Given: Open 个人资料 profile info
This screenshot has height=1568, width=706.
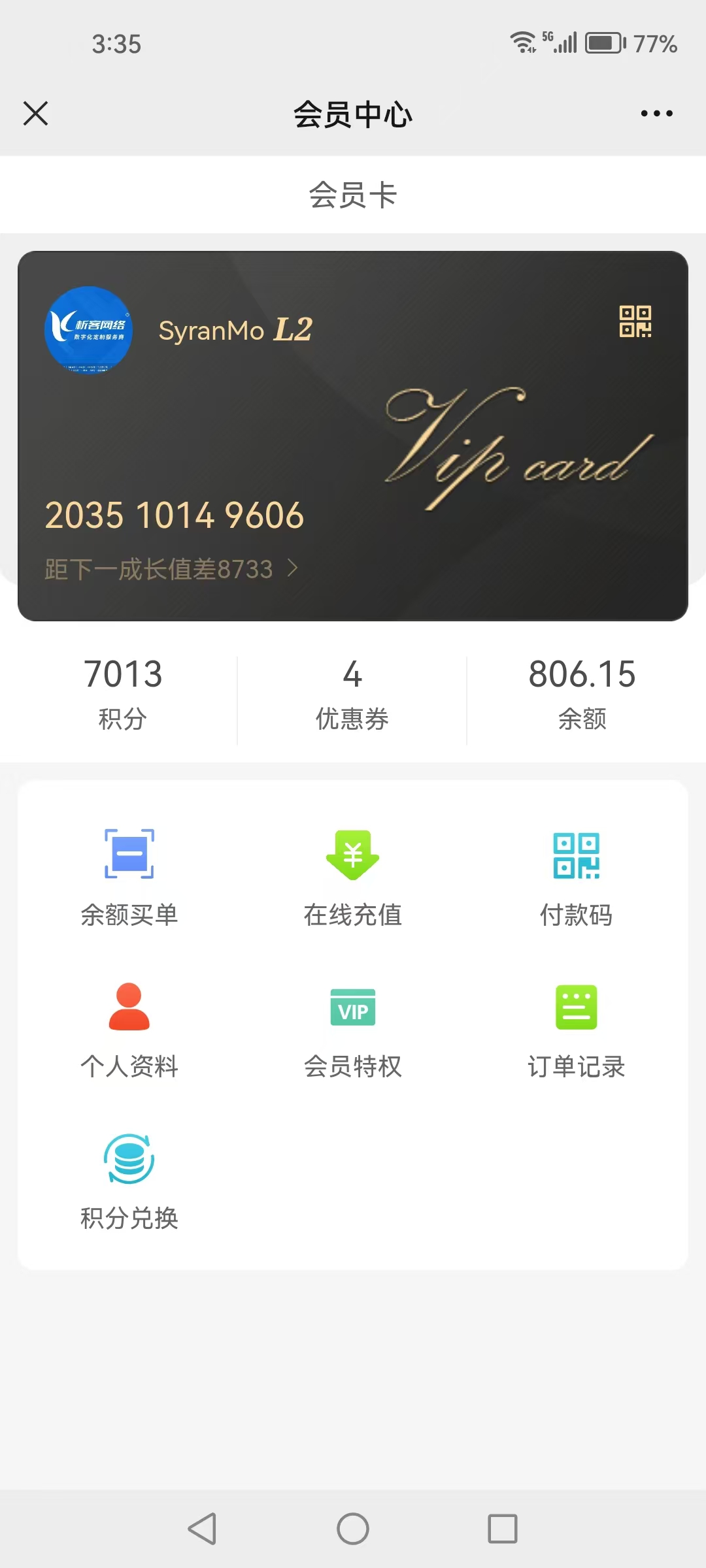Looking at the screenshot, I should [129, 1029].
